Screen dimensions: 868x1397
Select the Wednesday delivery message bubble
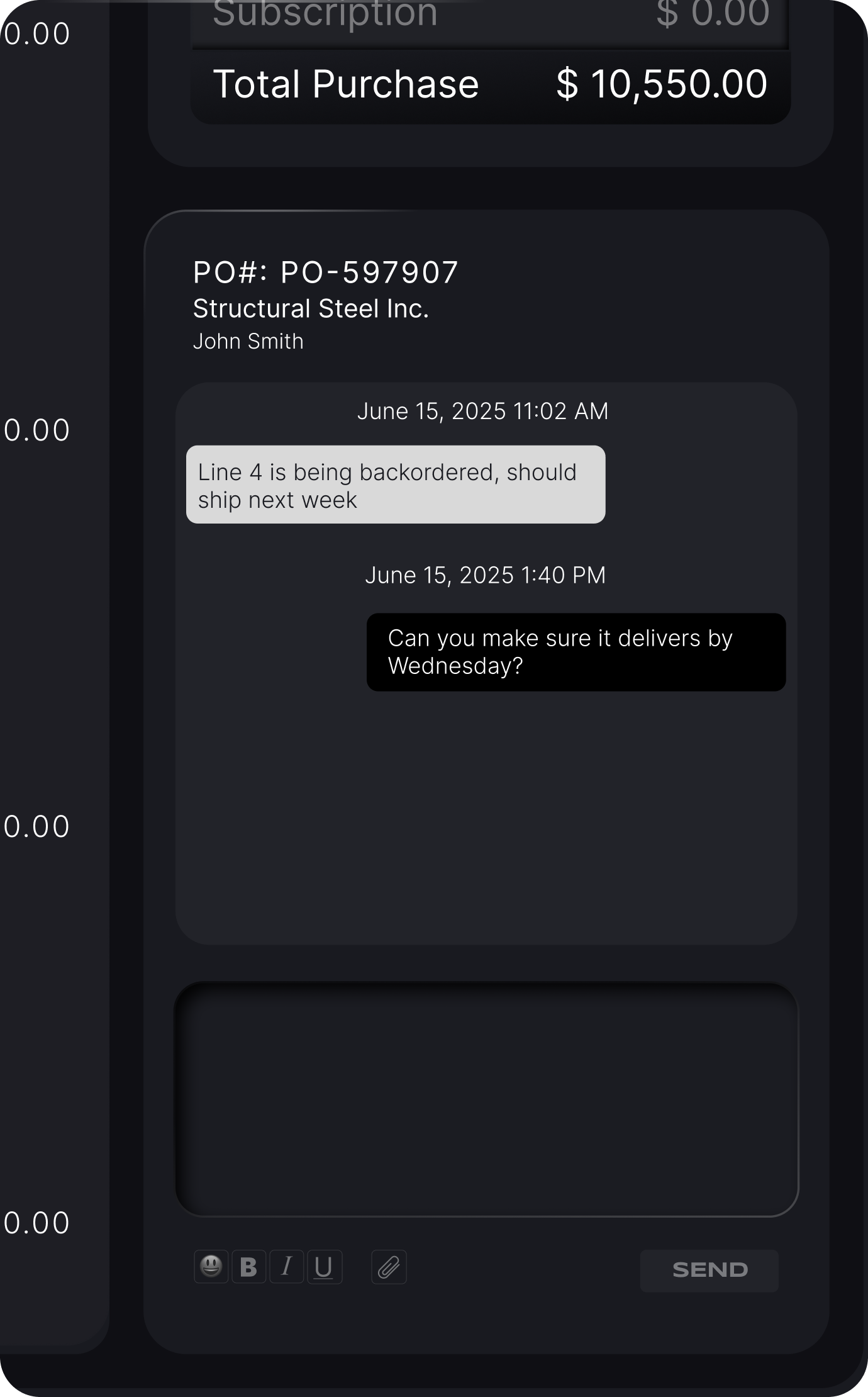point(575,652)
